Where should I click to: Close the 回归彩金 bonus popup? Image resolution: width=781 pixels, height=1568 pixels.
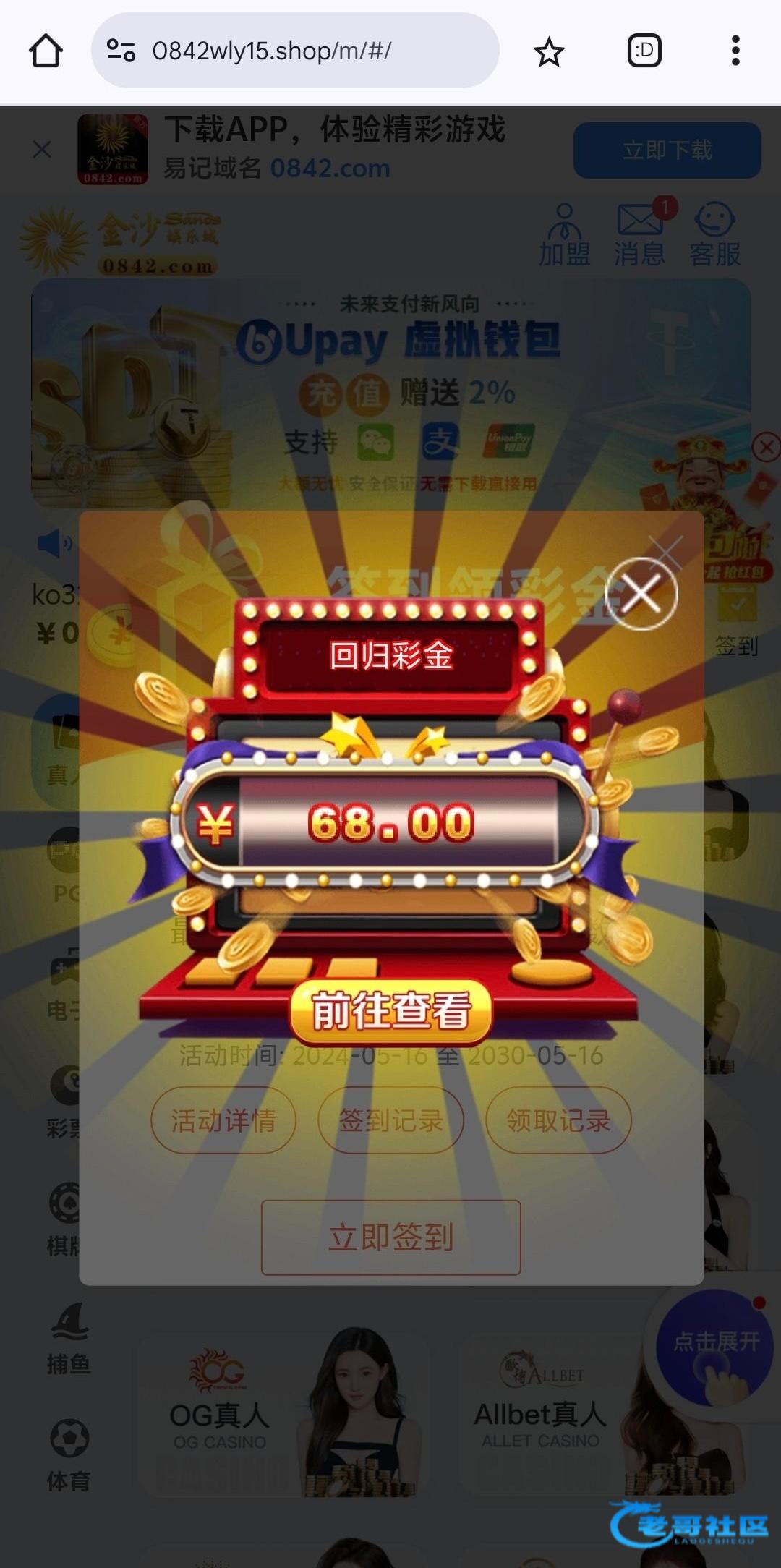[x=641, y=594]
